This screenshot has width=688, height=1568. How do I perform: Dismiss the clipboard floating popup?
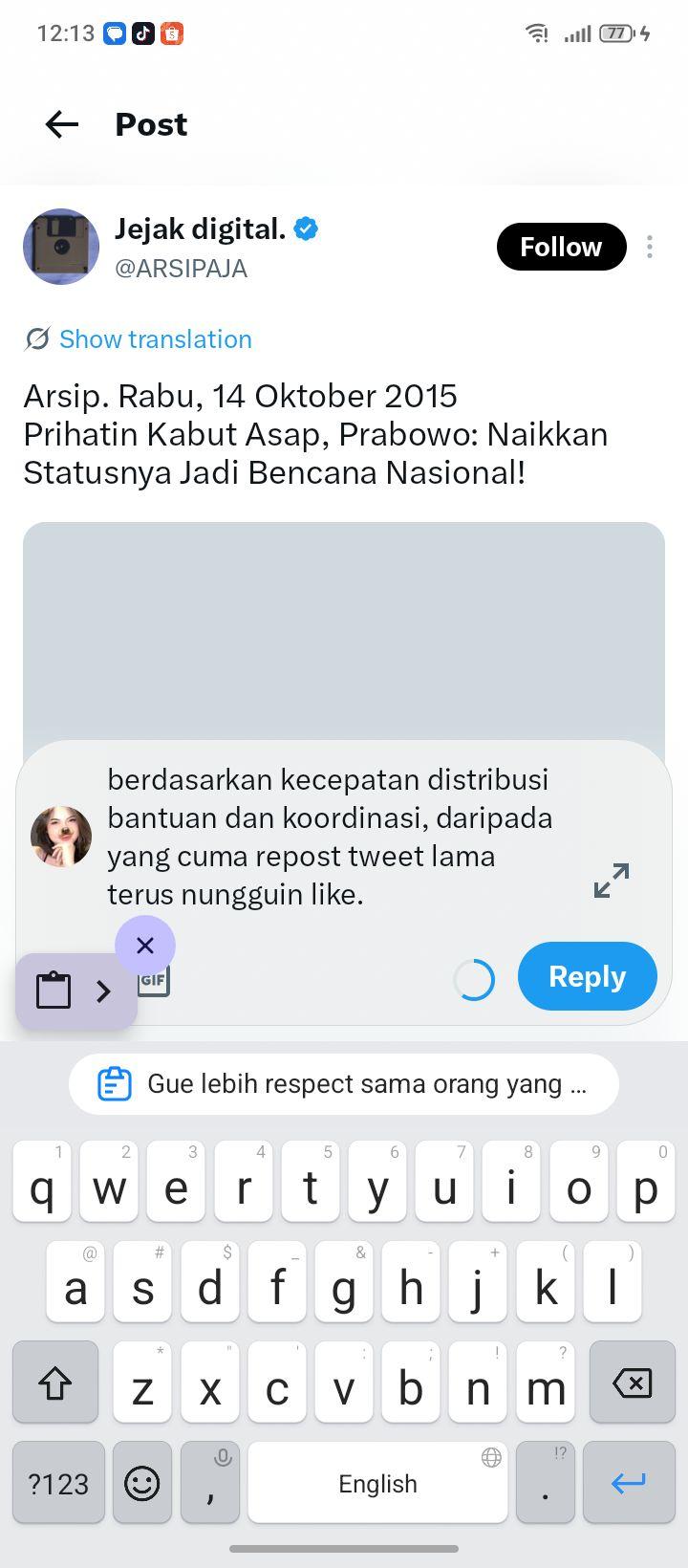tap(145, 946)
